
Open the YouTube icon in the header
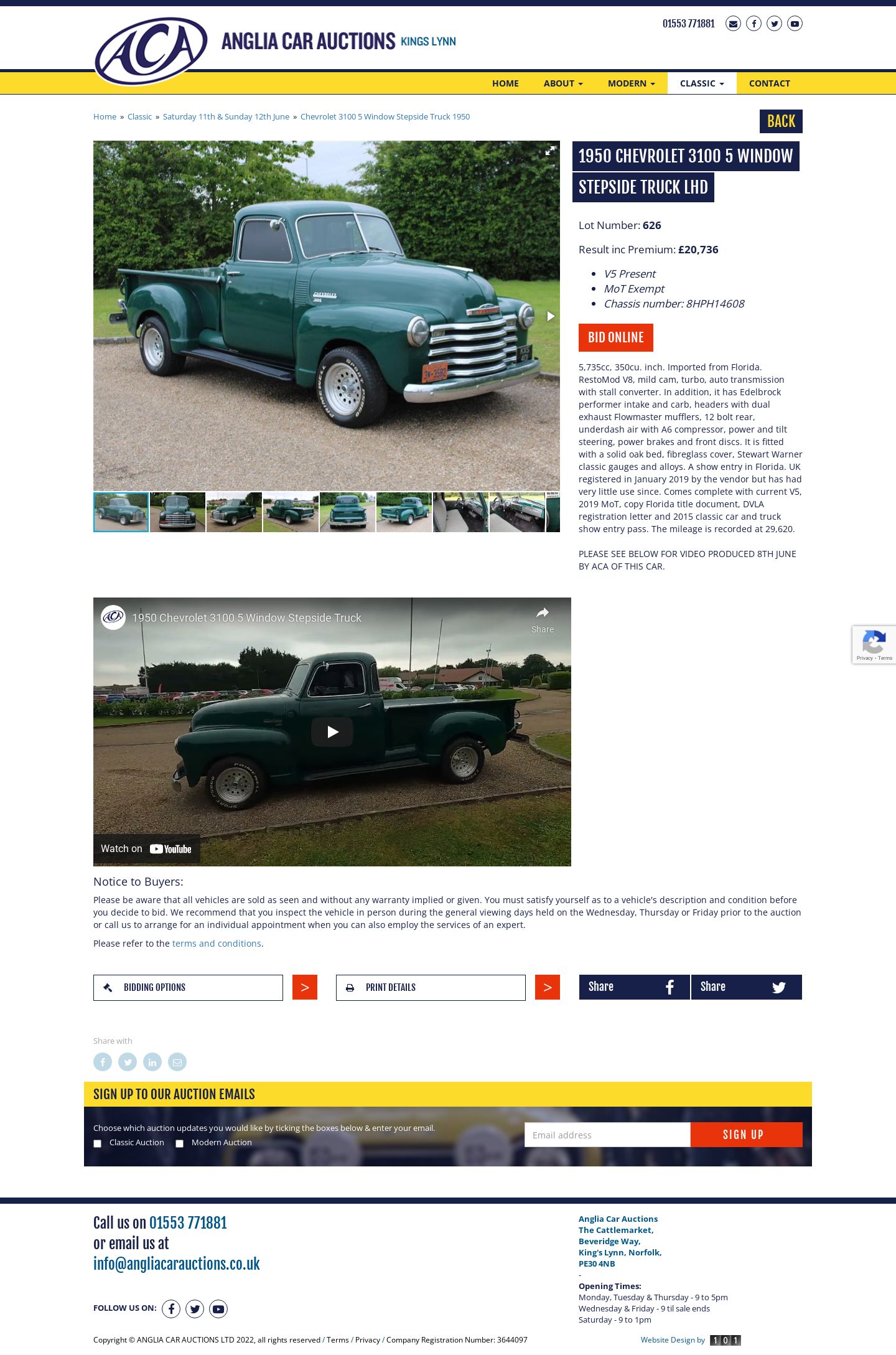[795, 24]
